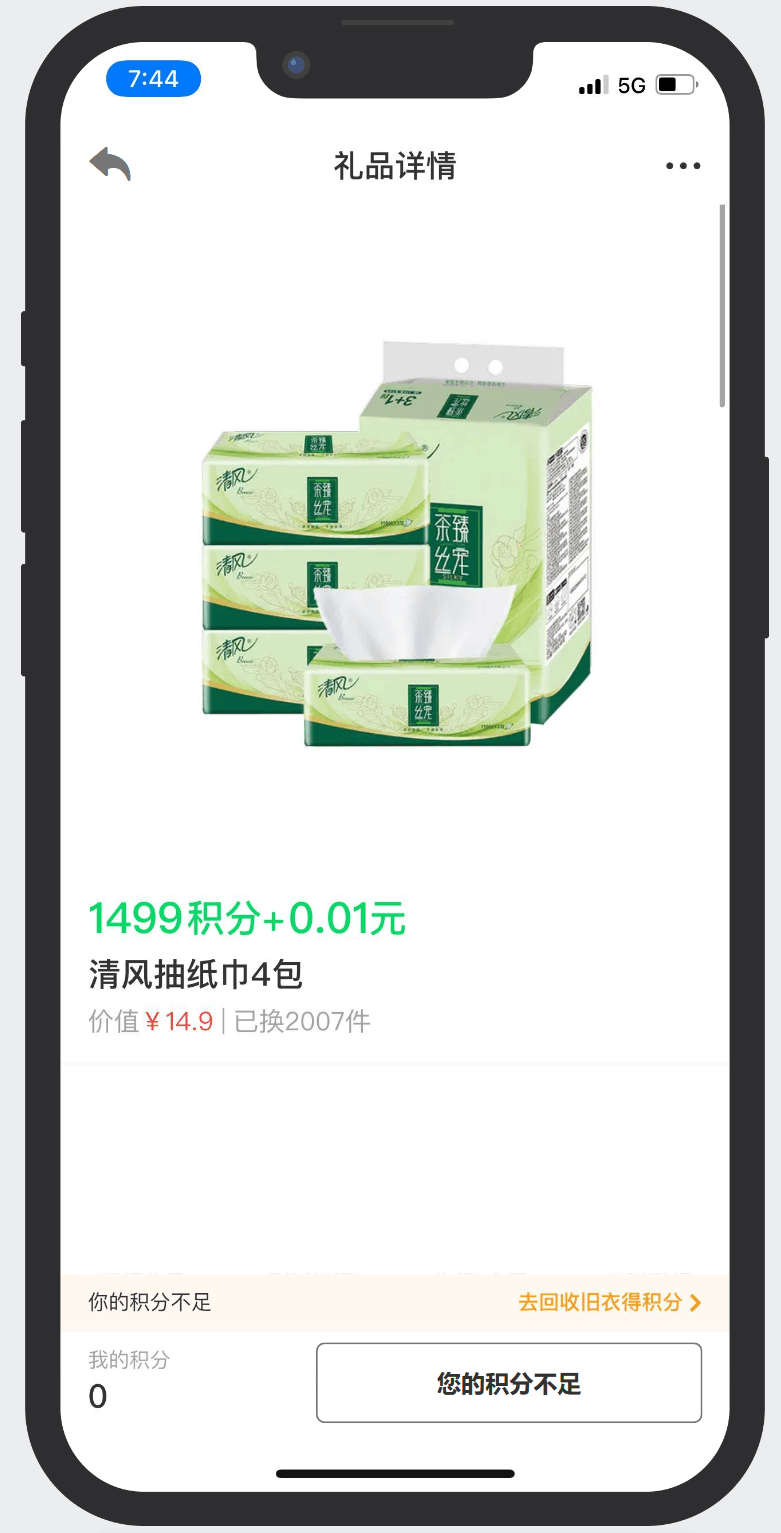This screenshot has height=1533, width=781.
Task: Open the three-dot overflow menu
Action: [683, 166]
